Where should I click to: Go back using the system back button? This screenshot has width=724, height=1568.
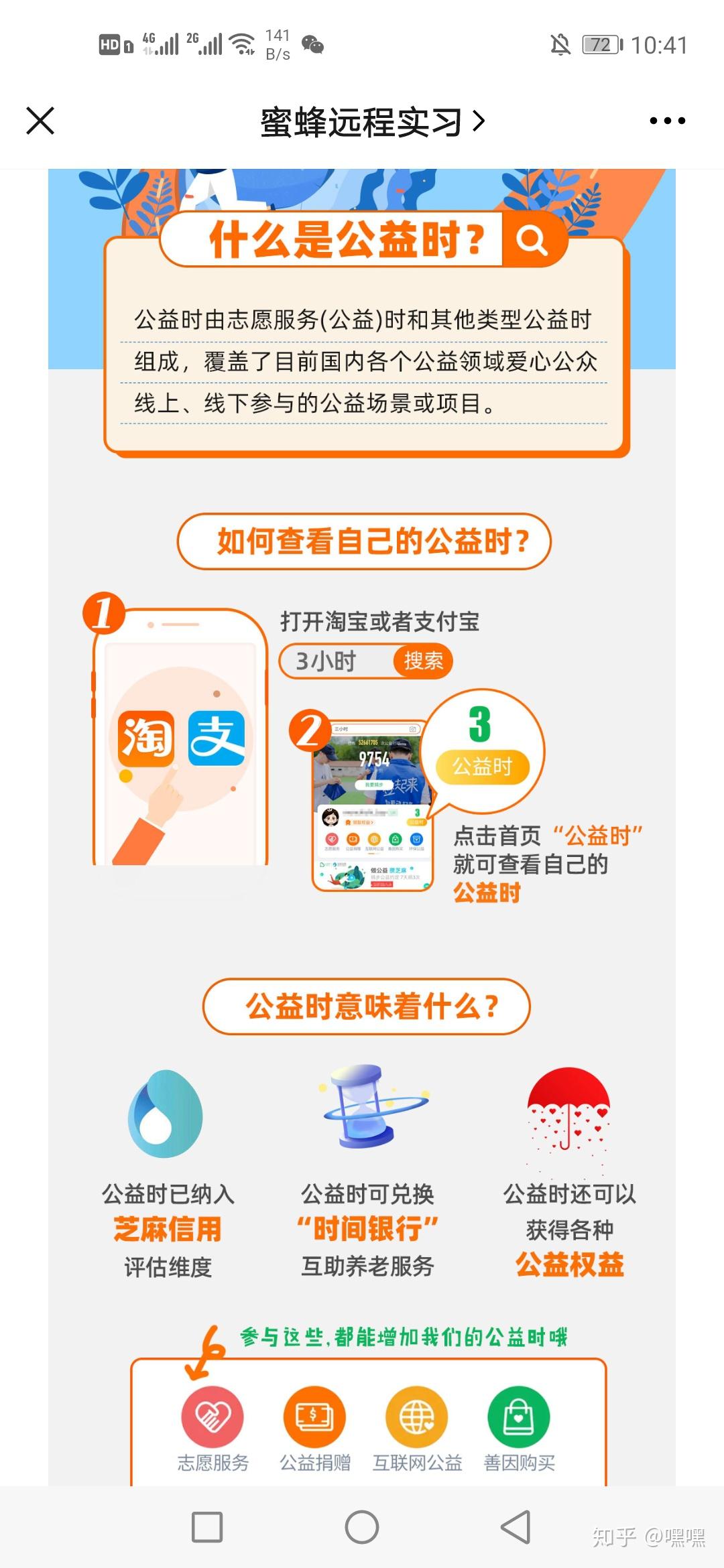coord(516,1527)
